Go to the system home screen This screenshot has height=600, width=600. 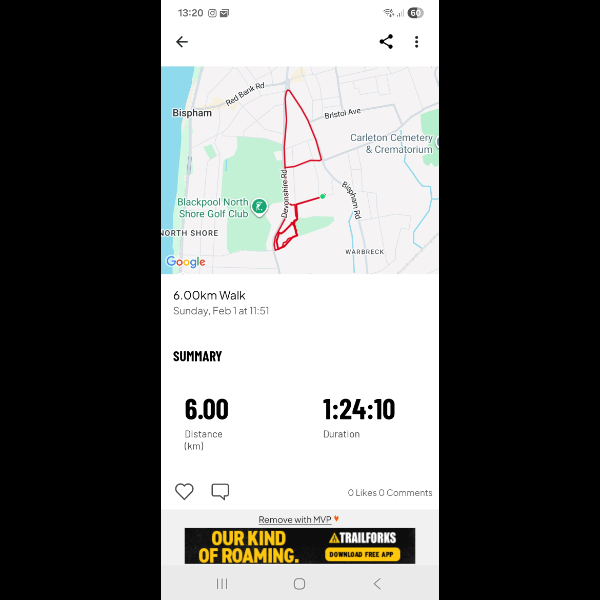click(299, 583)
